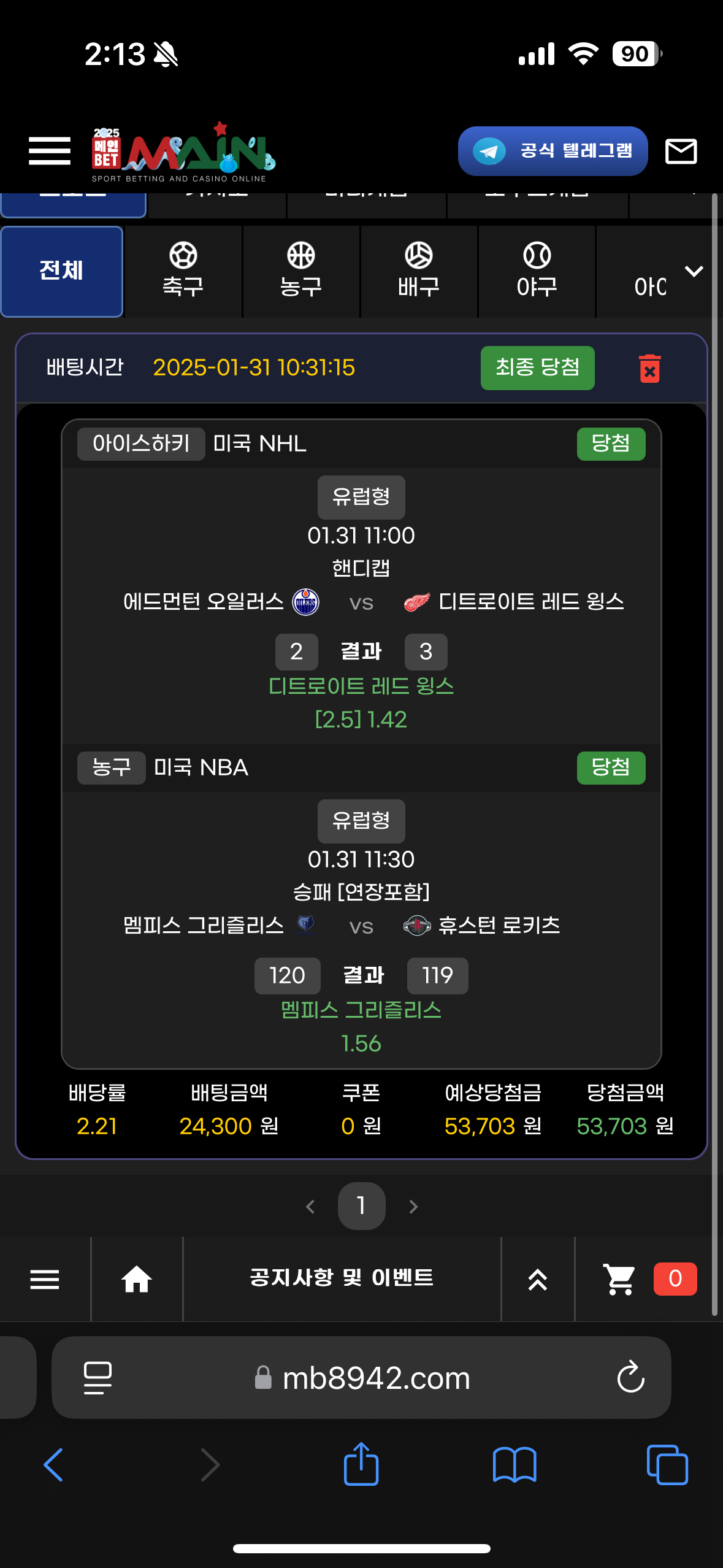Open the mail inbox icon

pos(681,151)
